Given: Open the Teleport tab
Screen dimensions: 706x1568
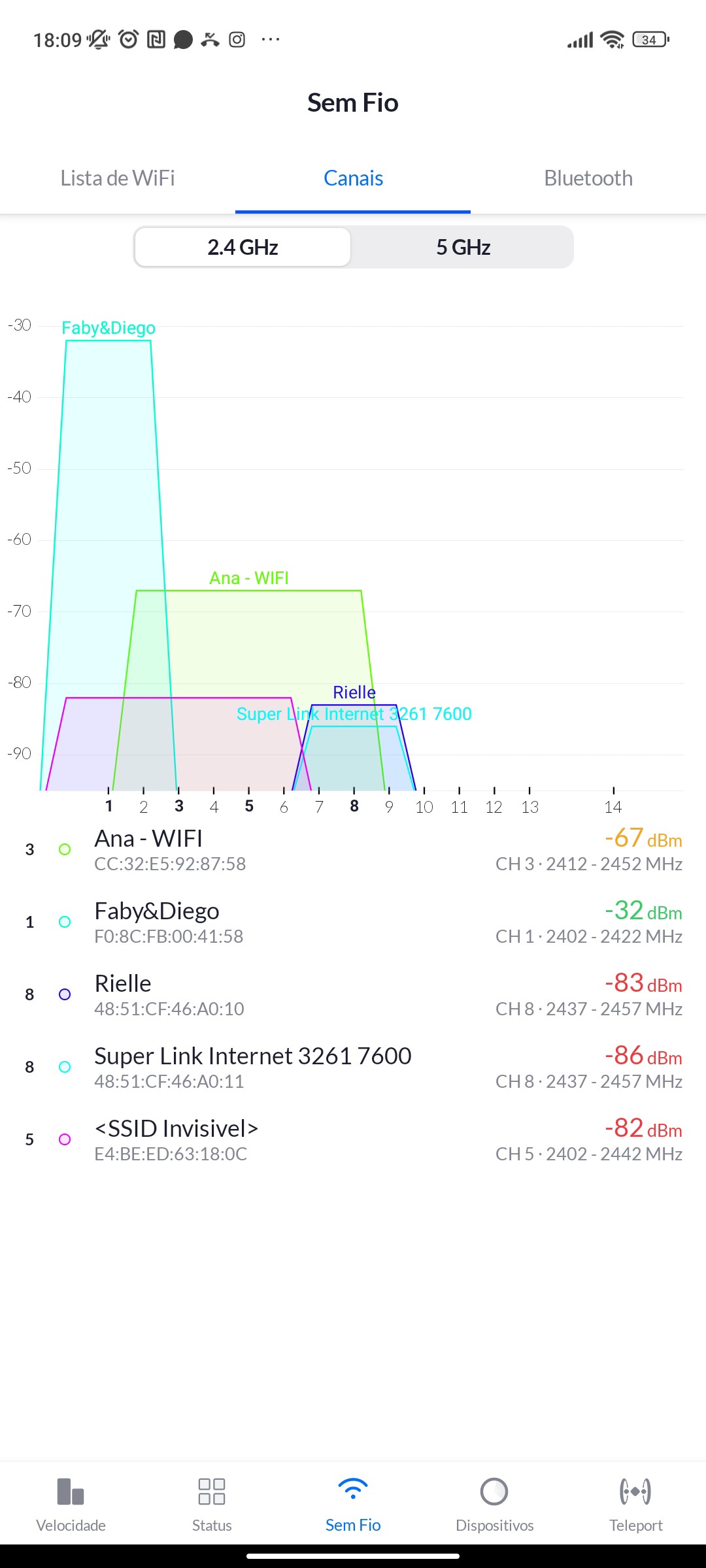Looking at the screenshot, I should [x=635, y=1505].
